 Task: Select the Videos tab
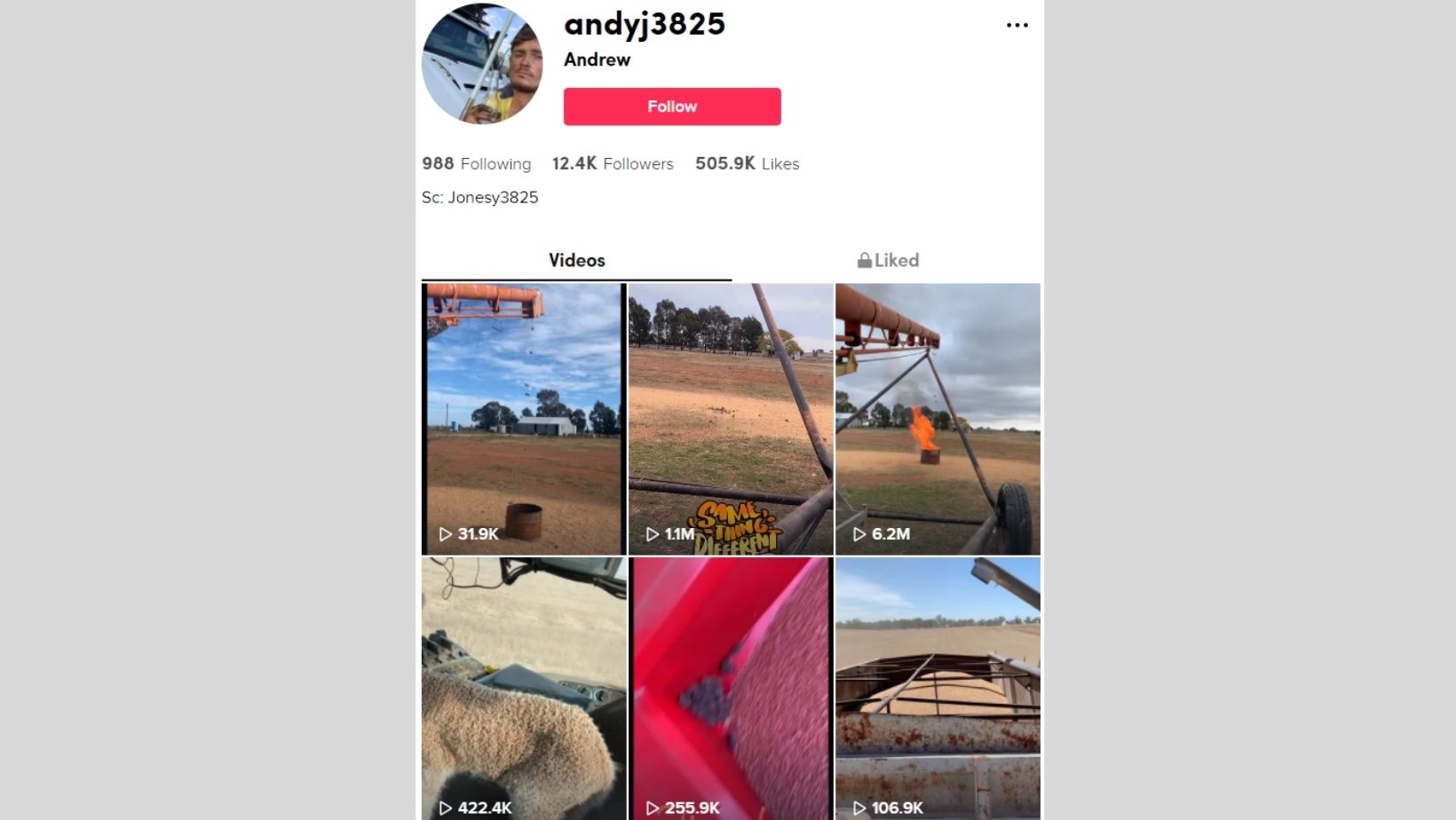[x=576, y=260]
